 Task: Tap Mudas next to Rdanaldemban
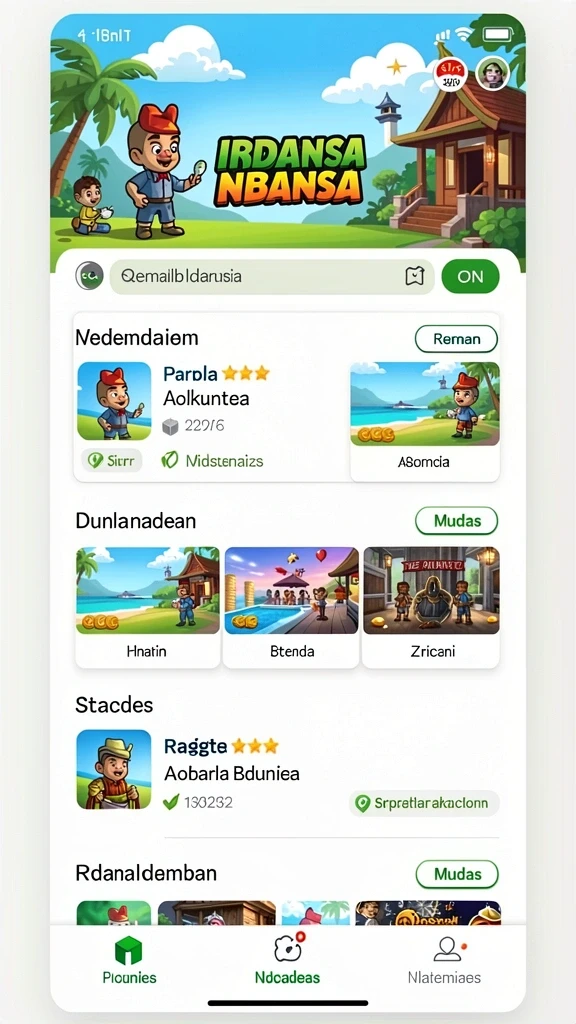[x=456, y=874]
